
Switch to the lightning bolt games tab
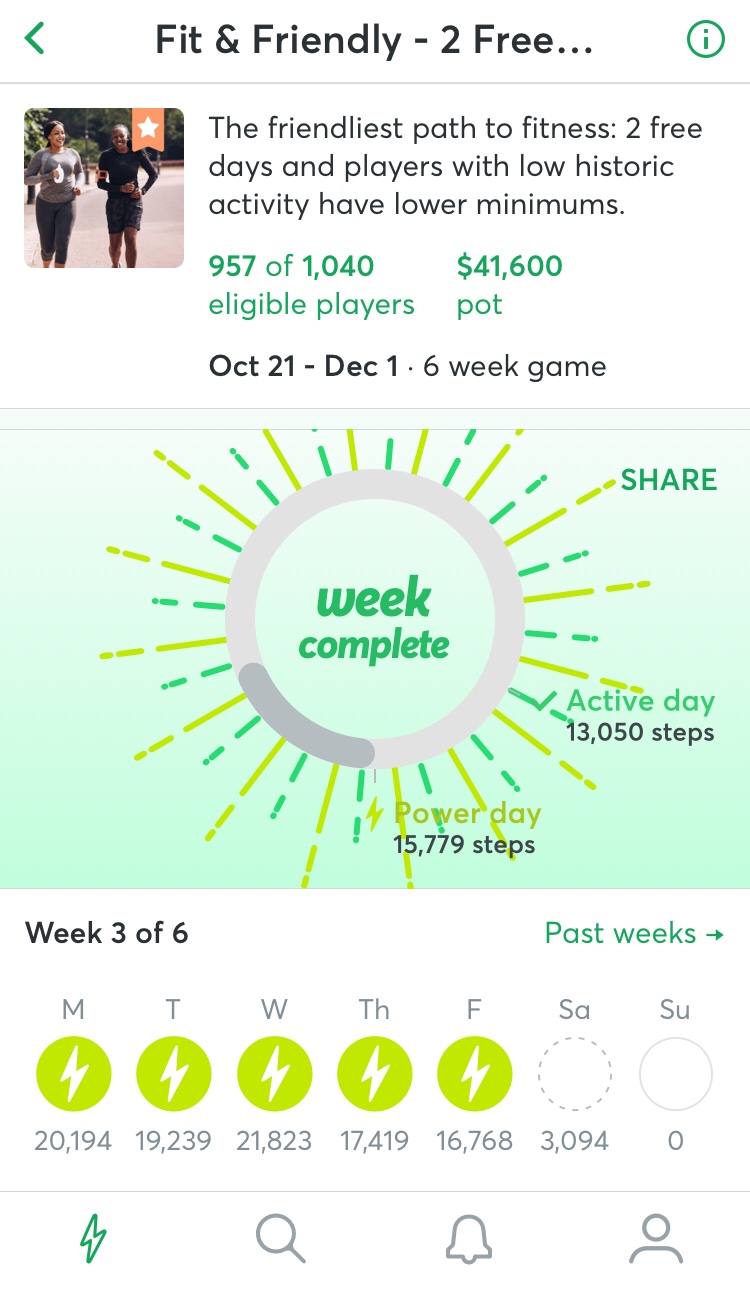(x=93, y=1240)
